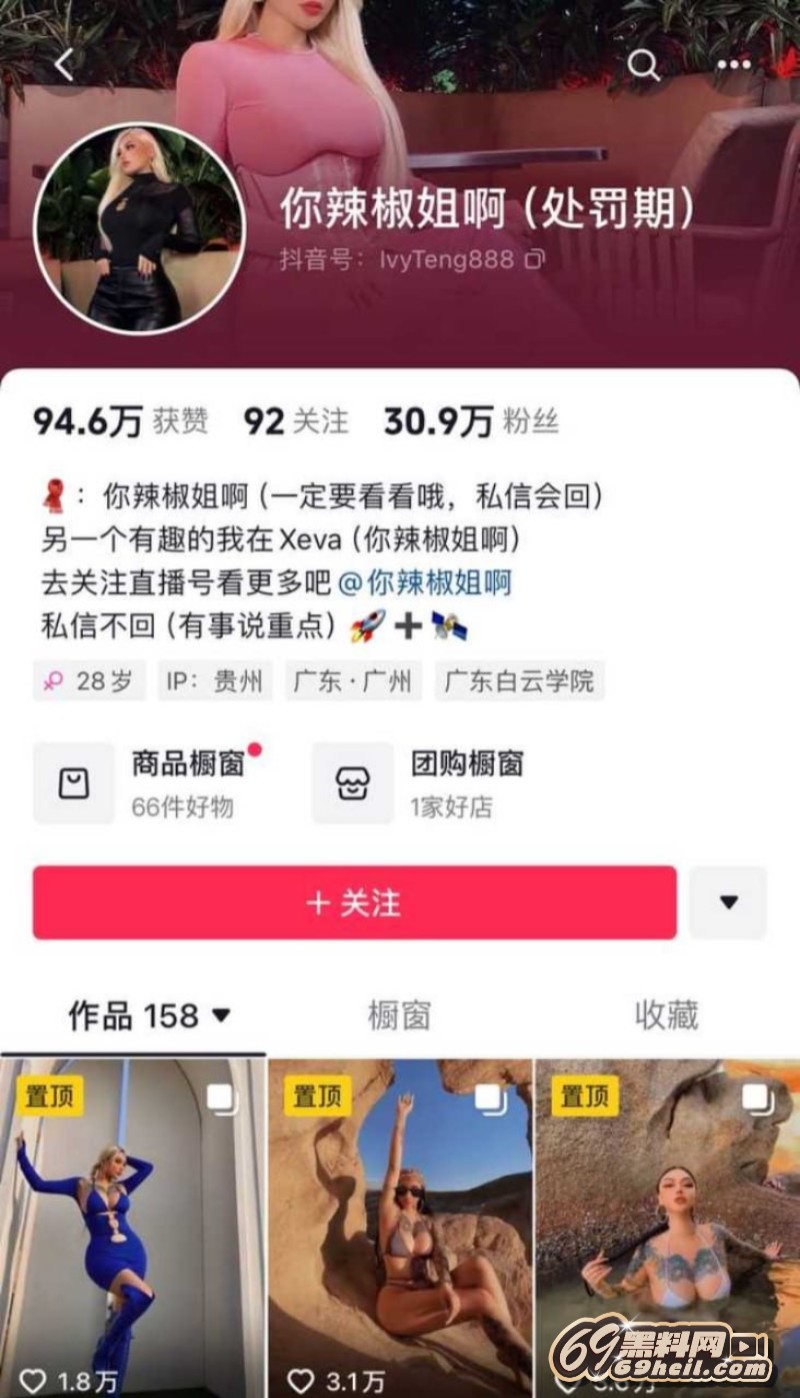The image size is (800, 1398).
Task: Go back using the top-left arrow
Action: point(64,66)
